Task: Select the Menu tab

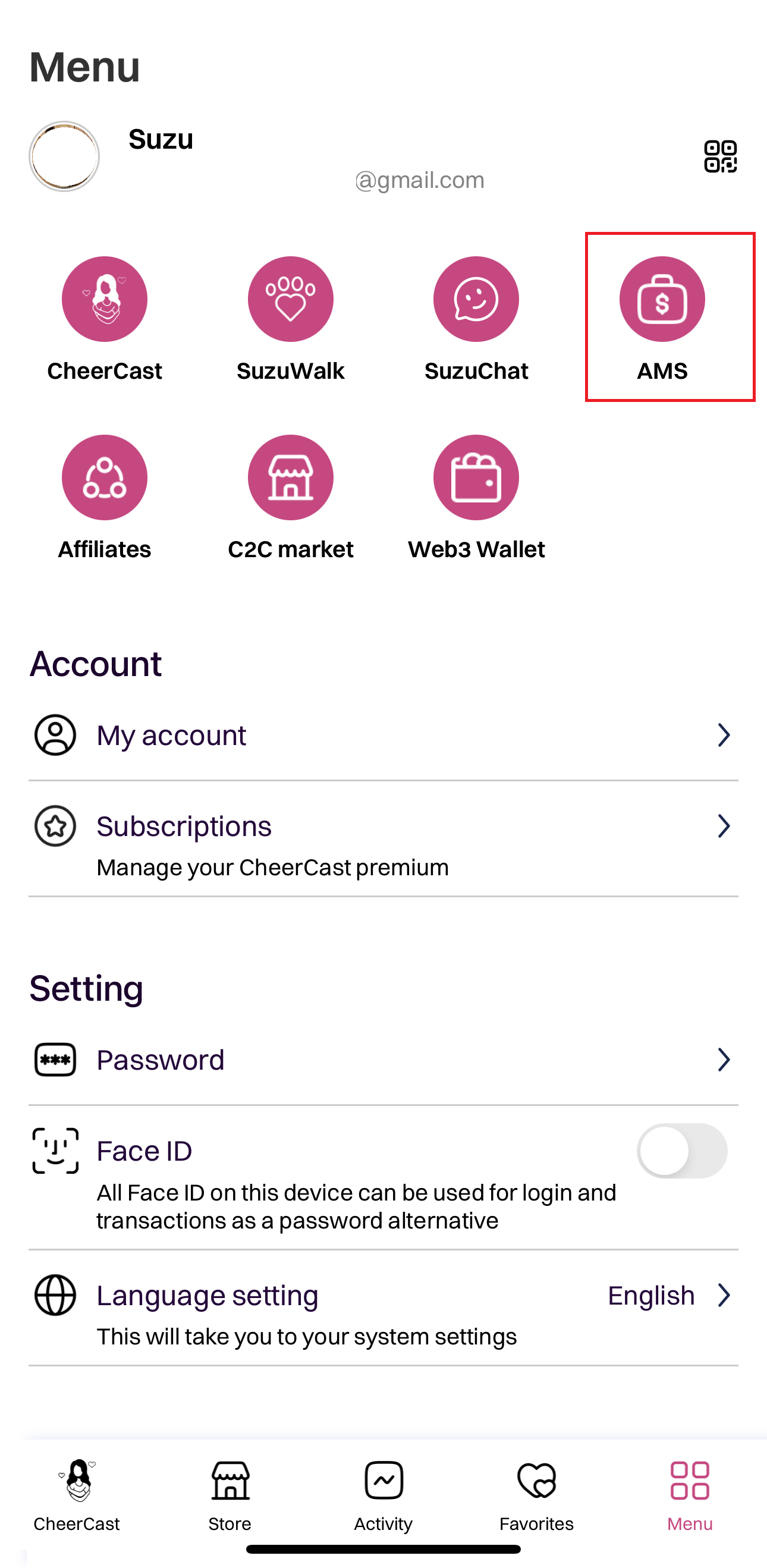Action: click(690, 1494)
